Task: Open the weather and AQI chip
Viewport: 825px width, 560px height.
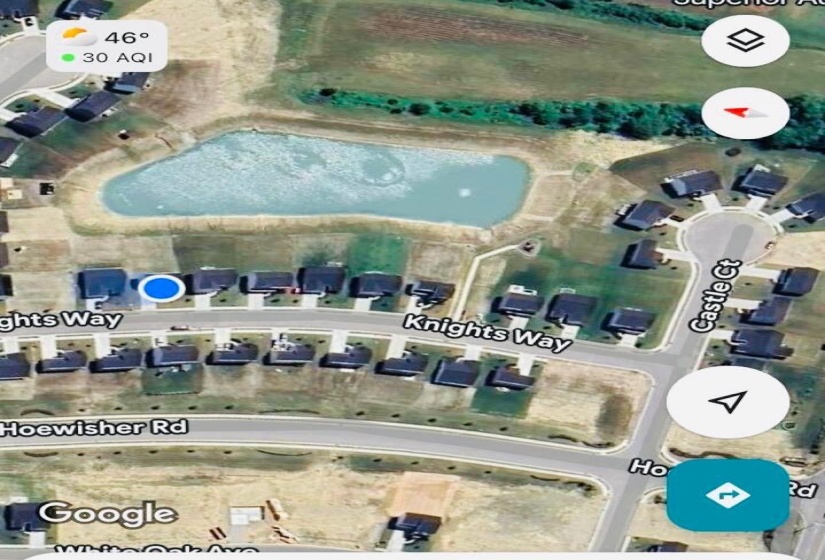Action: pos(106,47)
